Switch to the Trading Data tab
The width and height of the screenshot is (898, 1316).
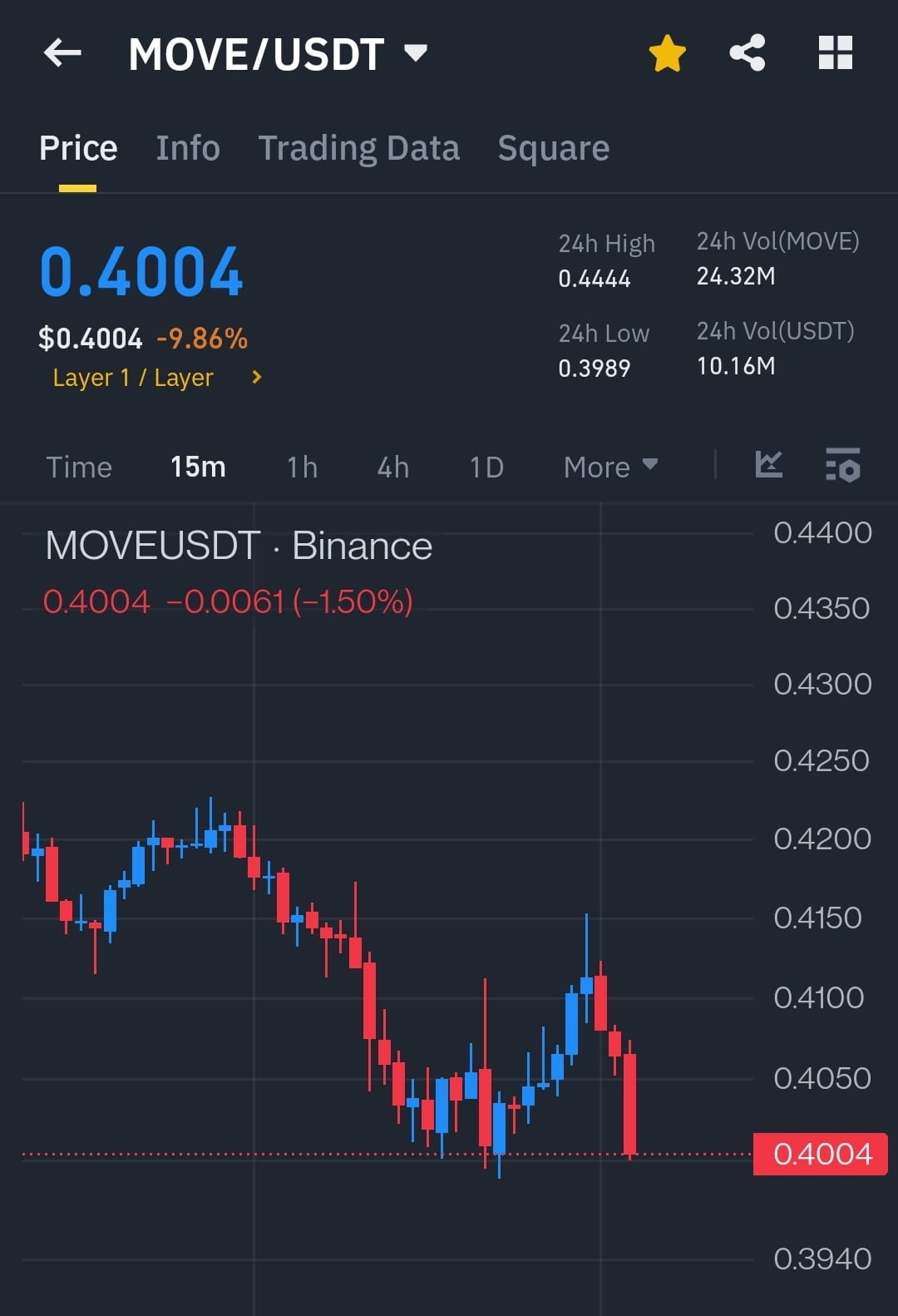coord(359,147)
